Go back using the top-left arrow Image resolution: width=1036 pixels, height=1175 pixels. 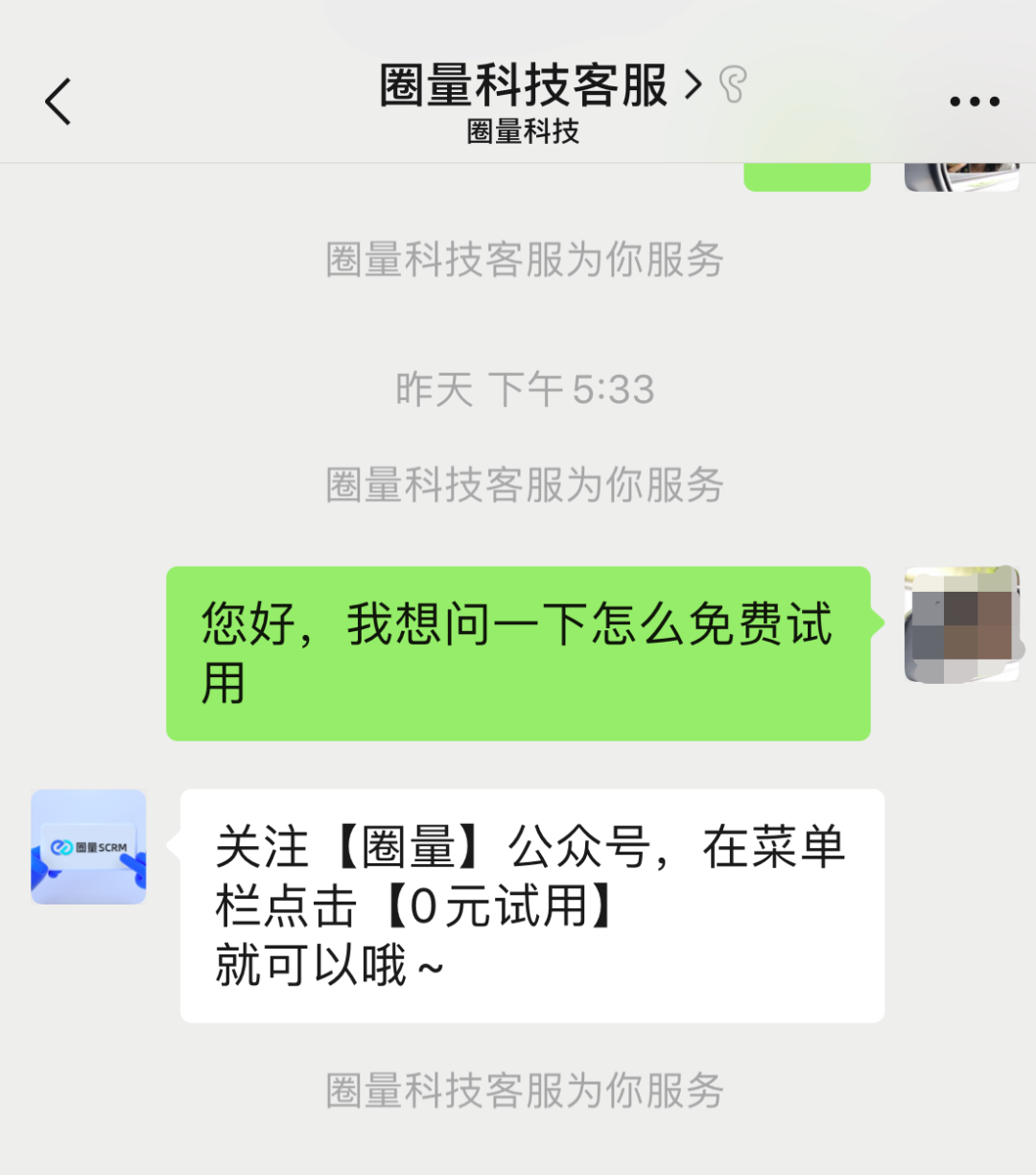(59, 101)
